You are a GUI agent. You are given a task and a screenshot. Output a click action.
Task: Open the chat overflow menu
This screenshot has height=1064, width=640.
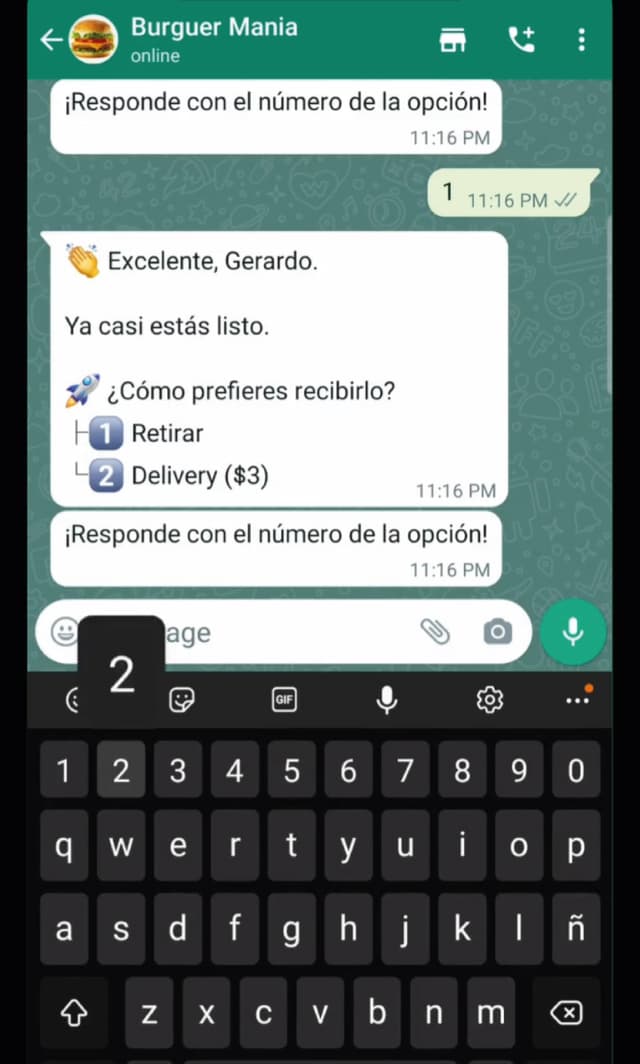click(x=582, y=41)
